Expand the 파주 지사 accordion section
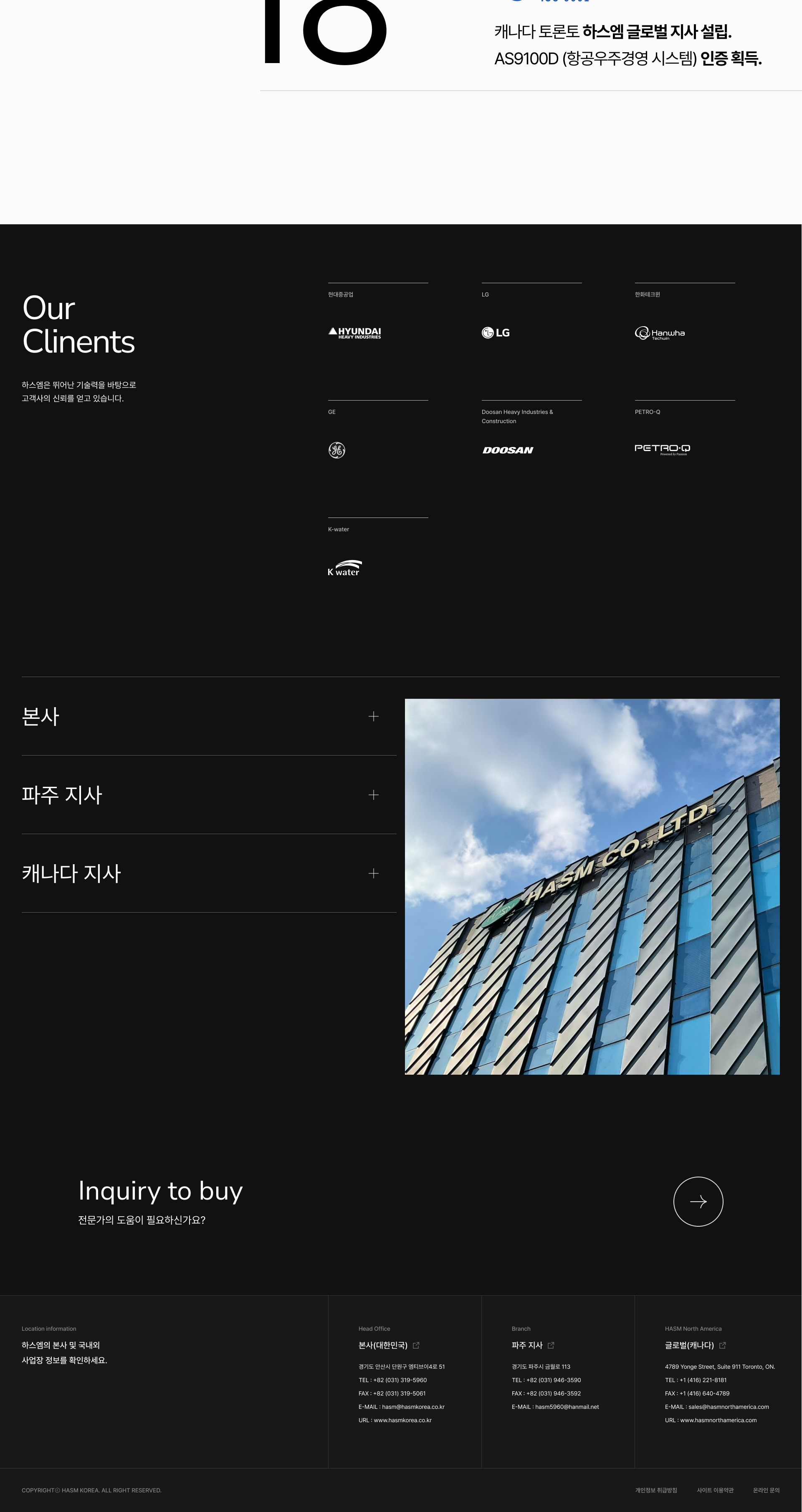802x1512 pixels. (x=373, y=795)
